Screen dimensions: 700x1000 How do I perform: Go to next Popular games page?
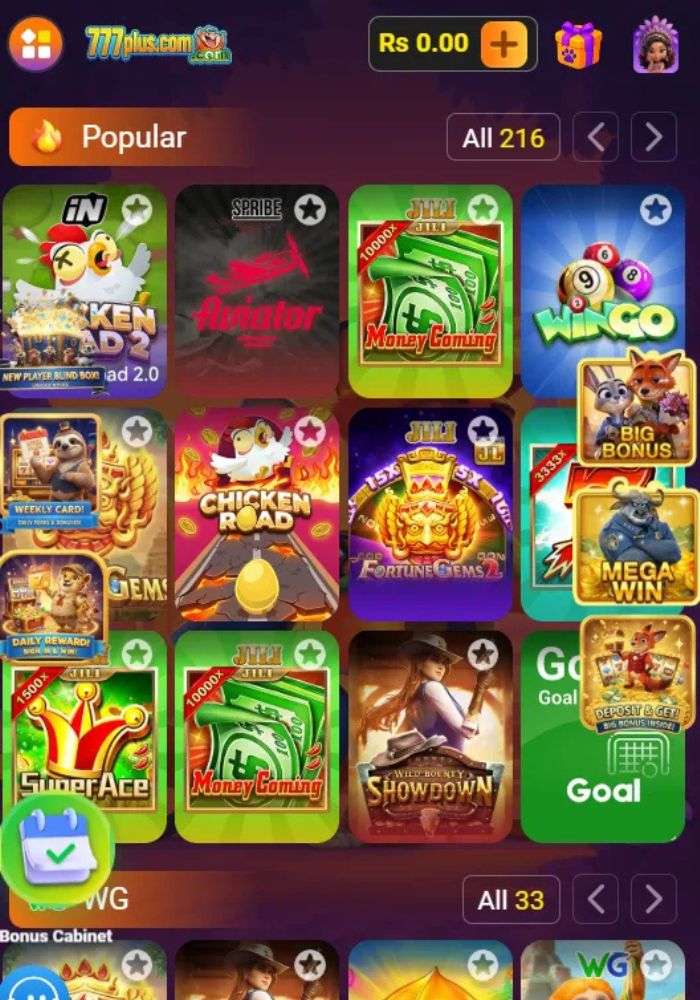[654, 138]
